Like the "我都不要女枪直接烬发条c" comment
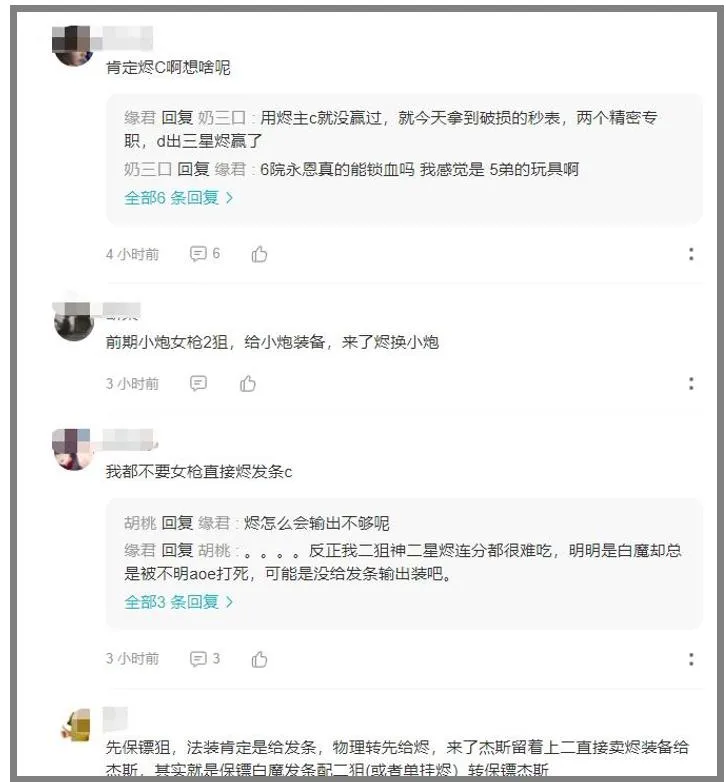 (259, 658)
